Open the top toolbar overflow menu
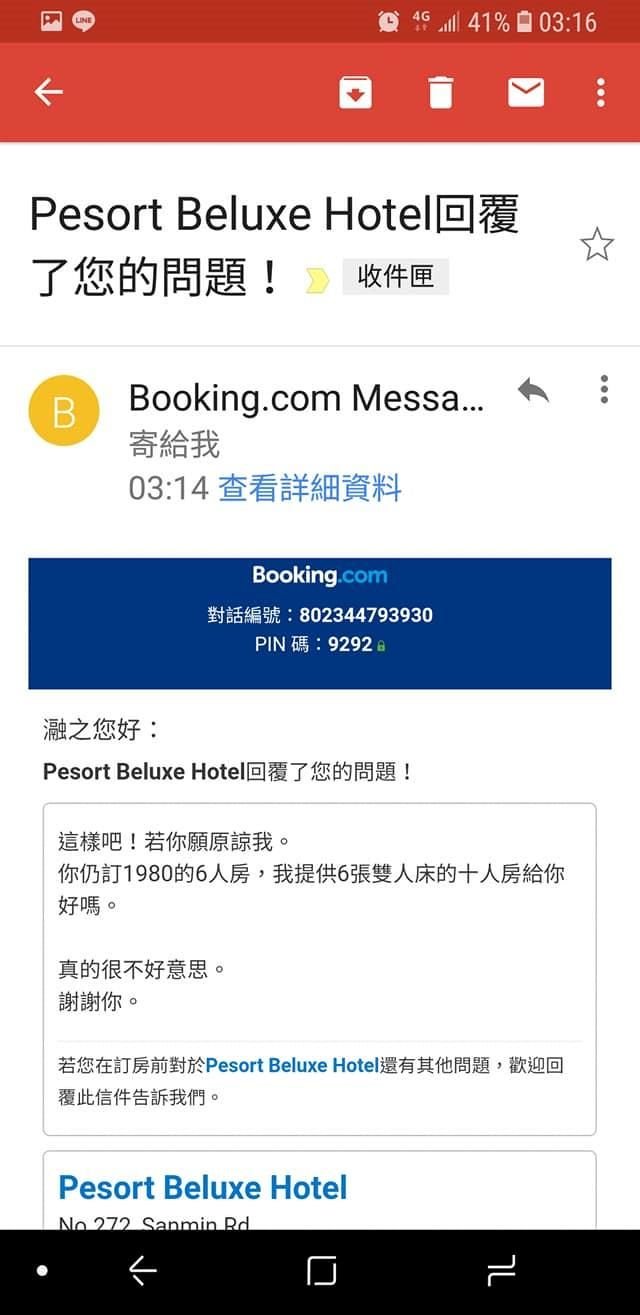The image size is (640, 1315). [x=600, y=93]
